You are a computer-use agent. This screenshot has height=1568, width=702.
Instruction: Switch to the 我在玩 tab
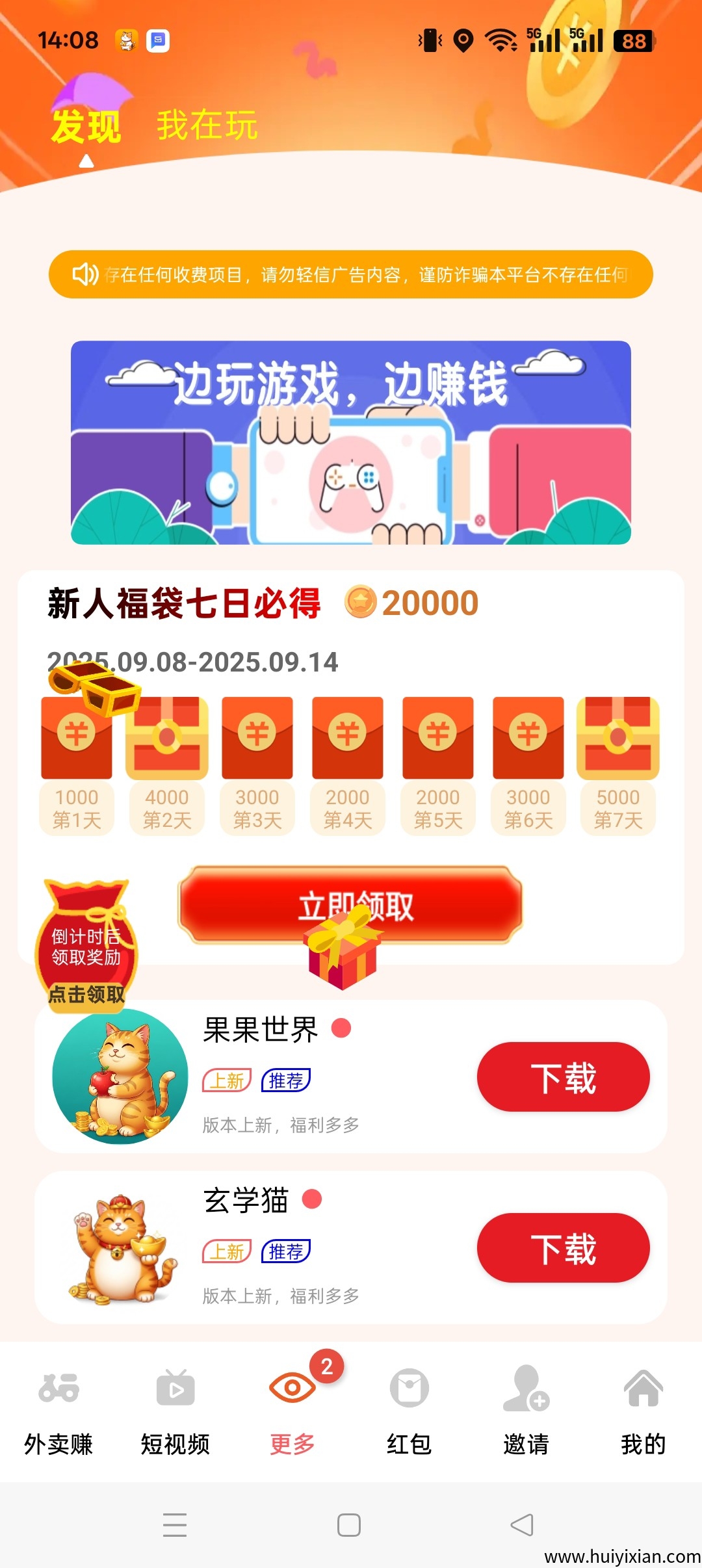[x=207, y=125]
